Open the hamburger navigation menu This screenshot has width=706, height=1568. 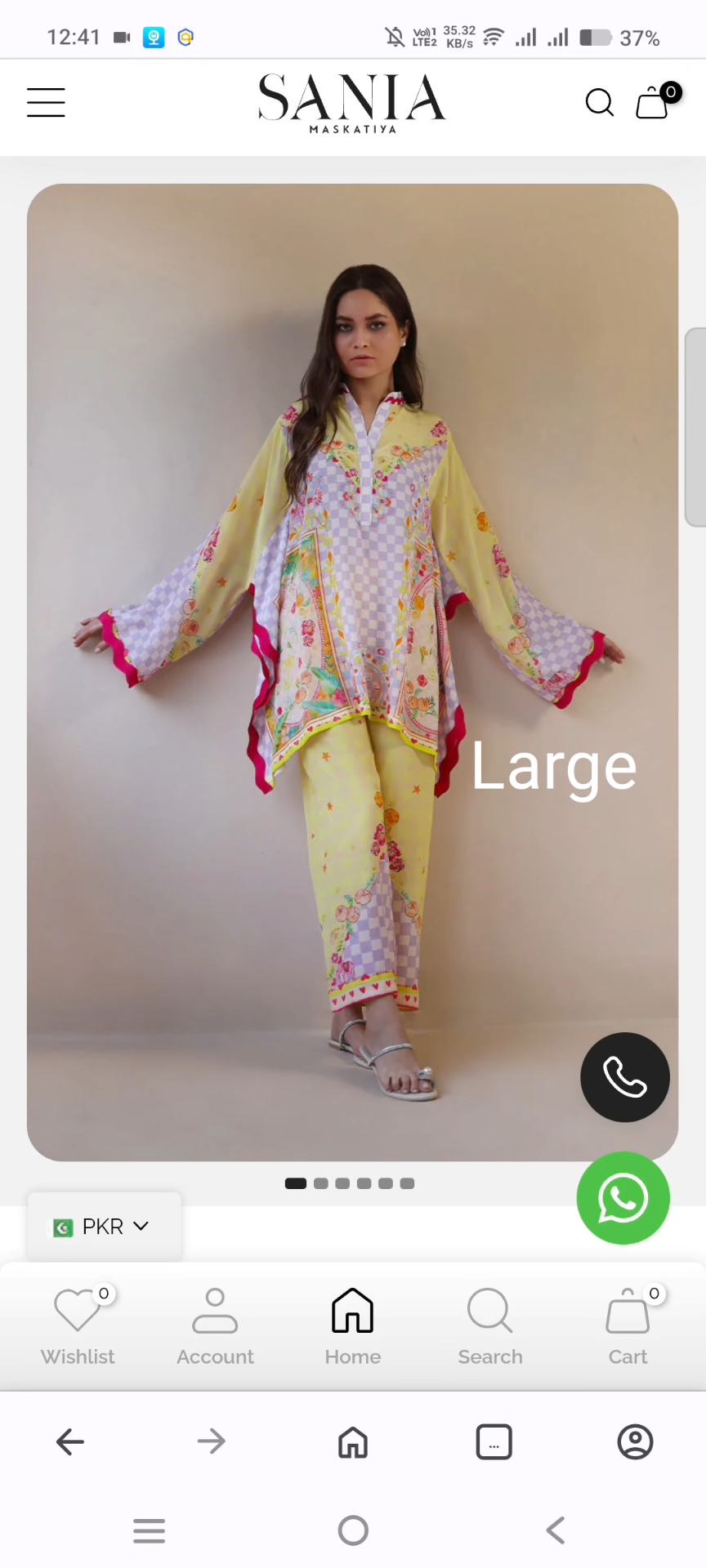coord(45,103)
